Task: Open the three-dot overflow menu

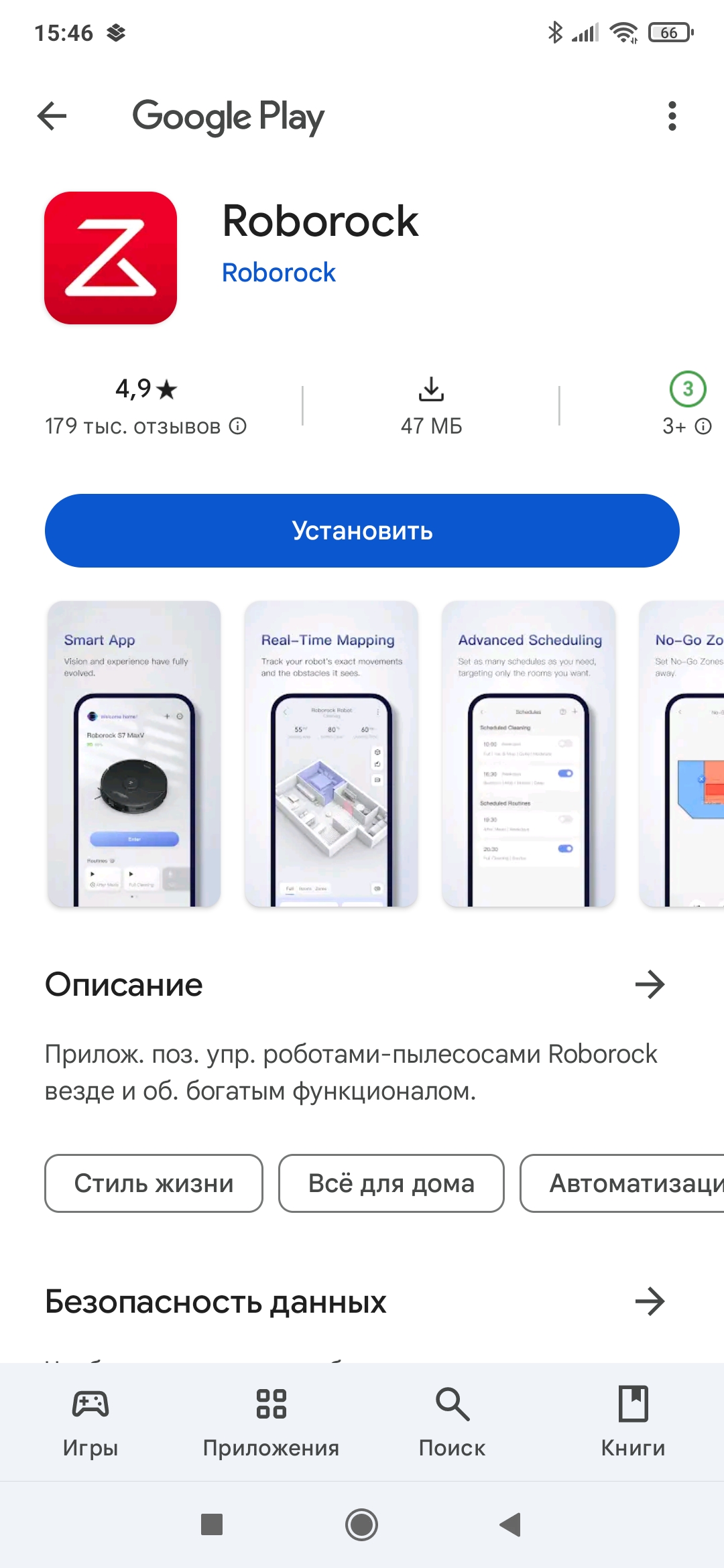Action: [x=672, y=116]
